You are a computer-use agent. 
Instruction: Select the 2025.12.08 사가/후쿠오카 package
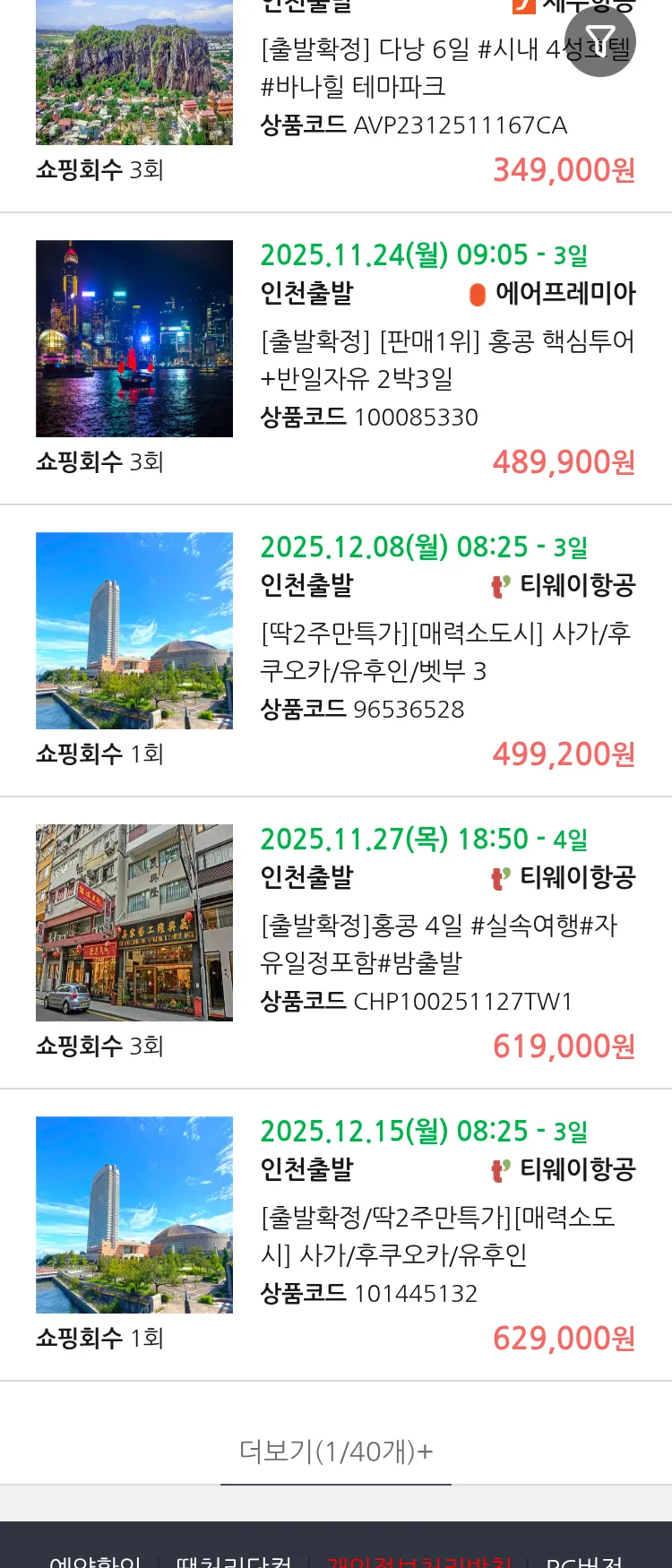pos(446,651)
